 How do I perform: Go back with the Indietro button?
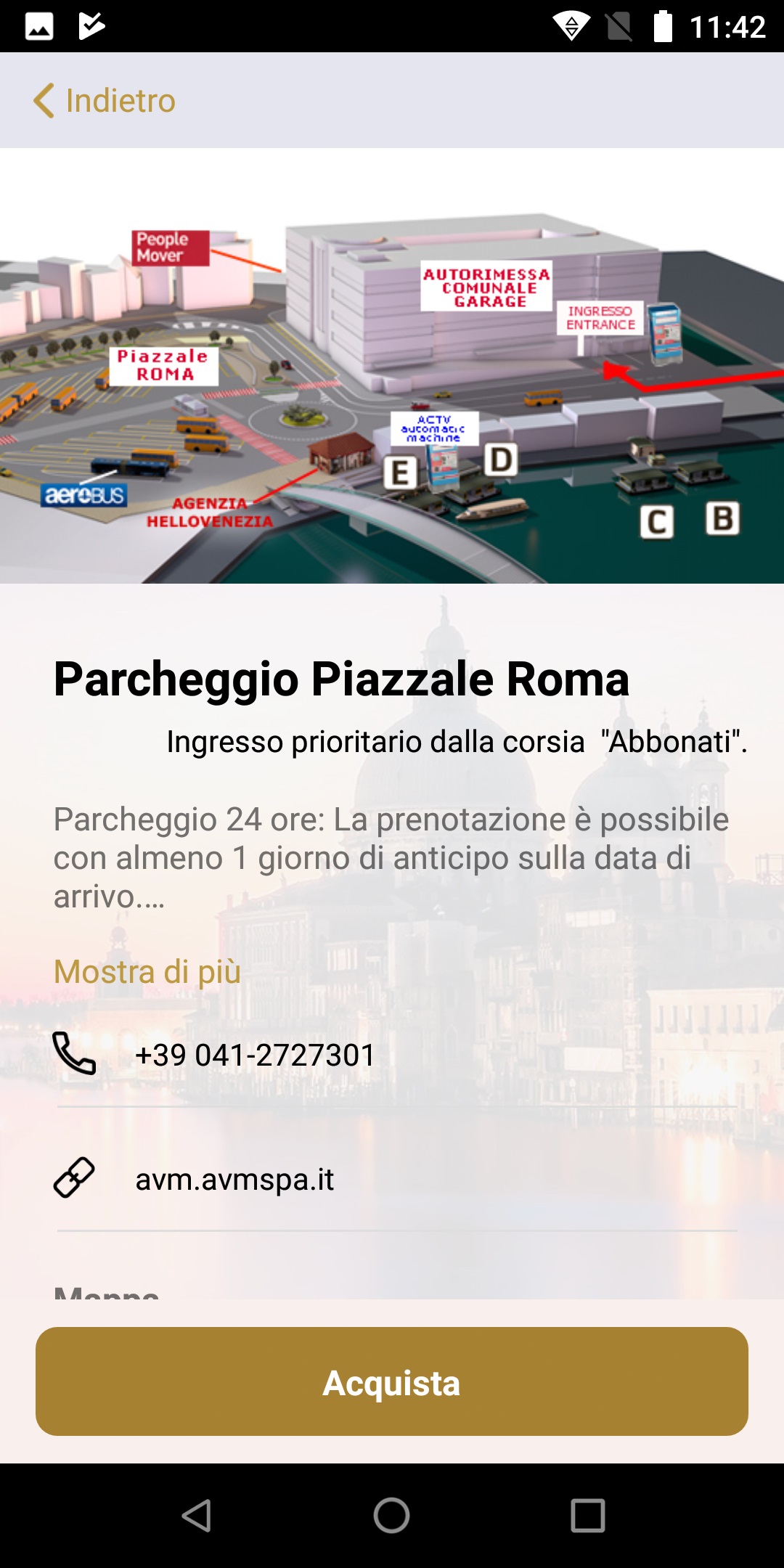pyautogui.click(x=105, y=100)
